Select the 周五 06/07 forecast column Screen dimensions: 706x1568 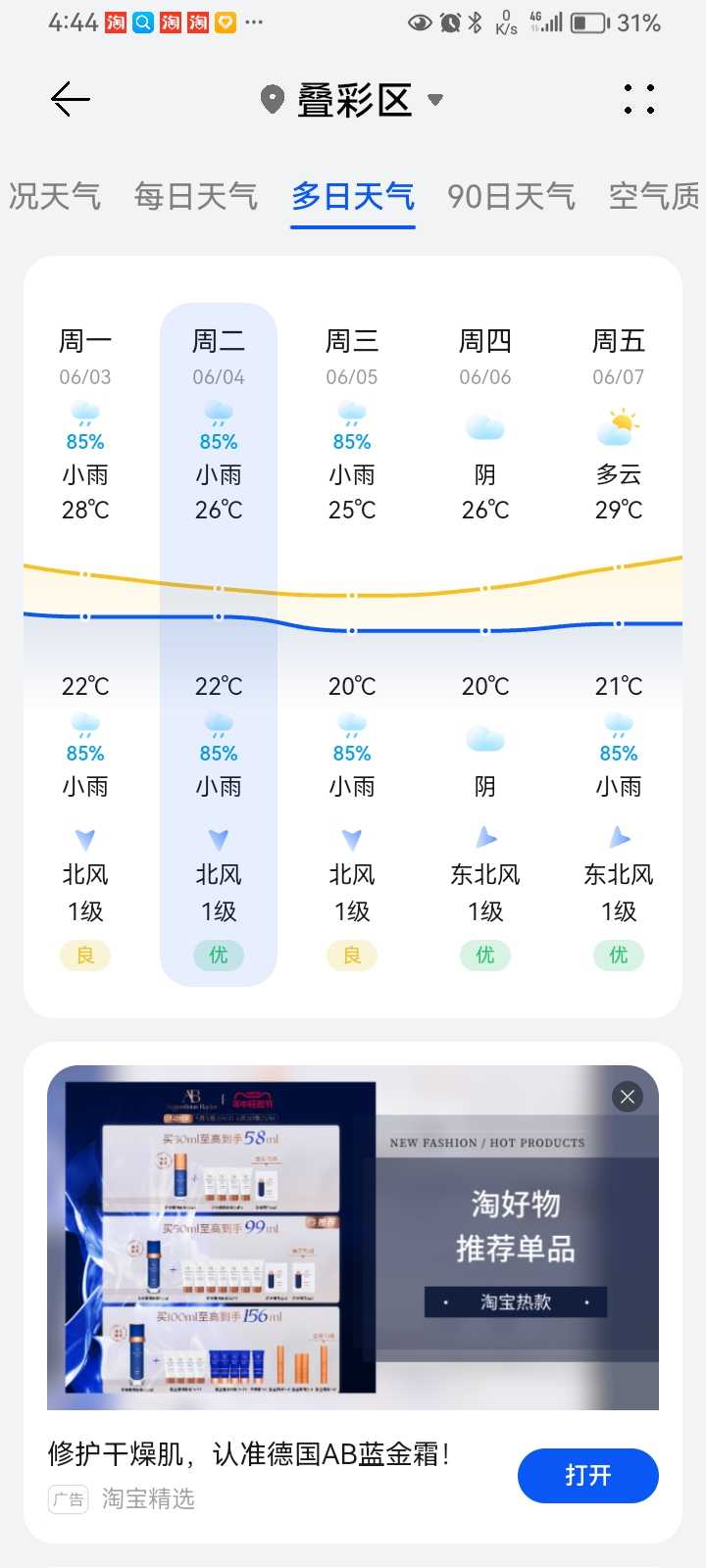click(x=619, y=645)
